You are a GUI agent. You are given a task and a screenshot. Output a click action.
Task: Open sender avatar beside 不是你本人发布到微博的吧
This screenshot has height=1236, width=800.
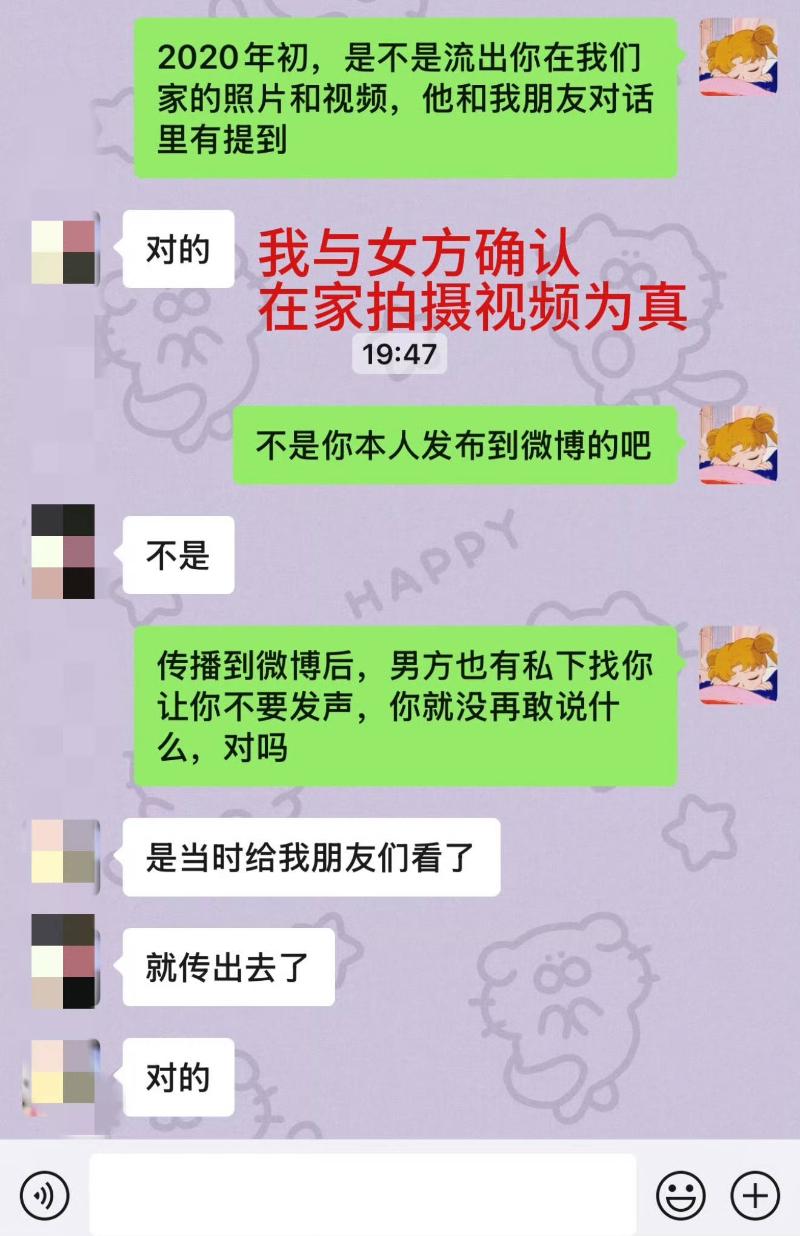[x=738, y=446]
